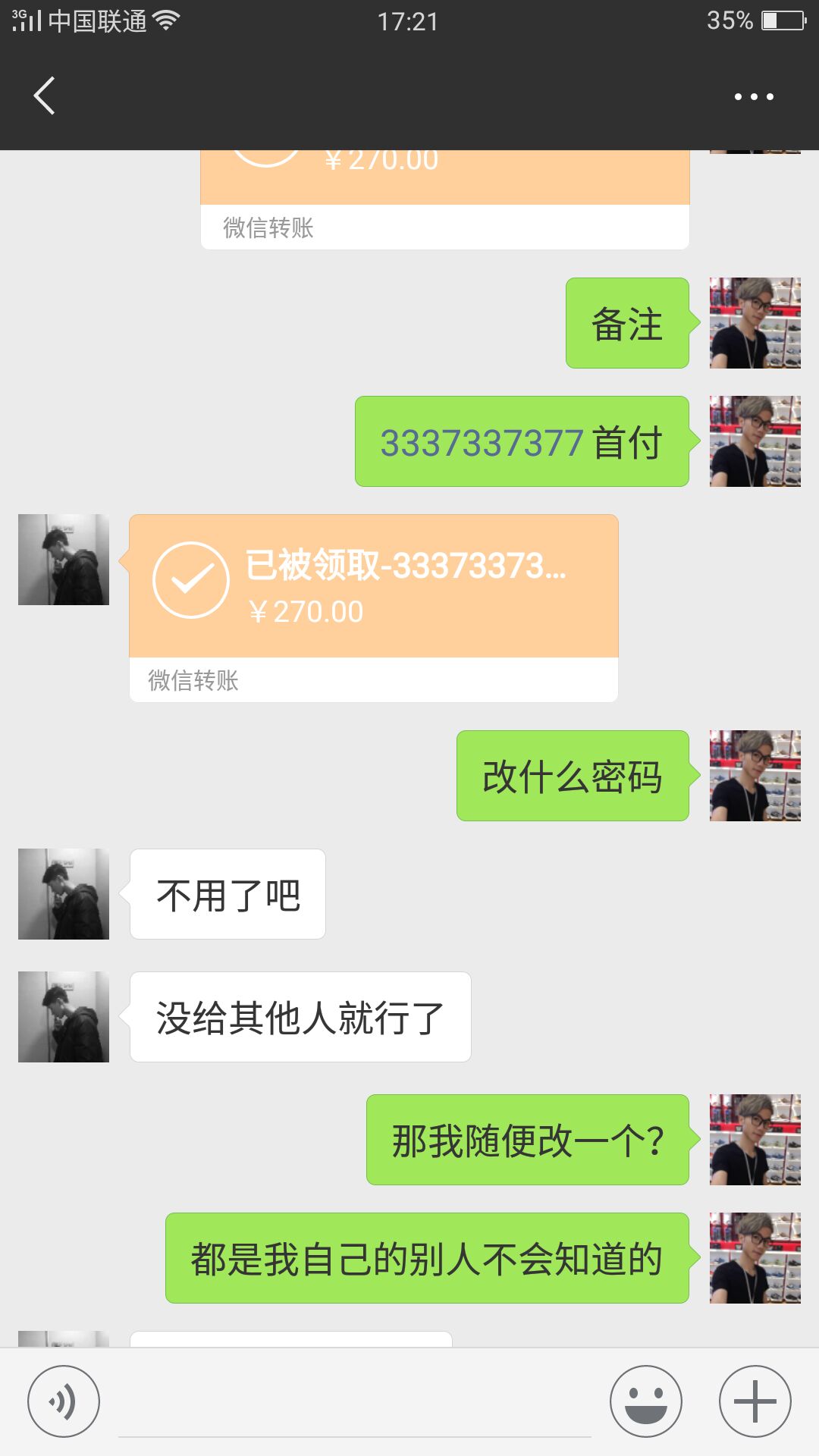This screenshot has height=1456, width=819.
Task: Open contact's avatar next to '不用了吧'
Action: click(64, 894)
